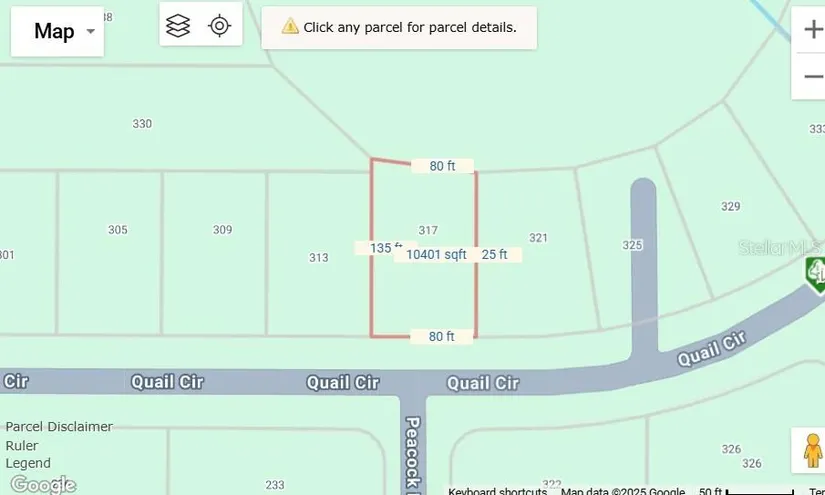Open the Parcel Disclaimer
The image size is (825, 495).
[59, 426]
